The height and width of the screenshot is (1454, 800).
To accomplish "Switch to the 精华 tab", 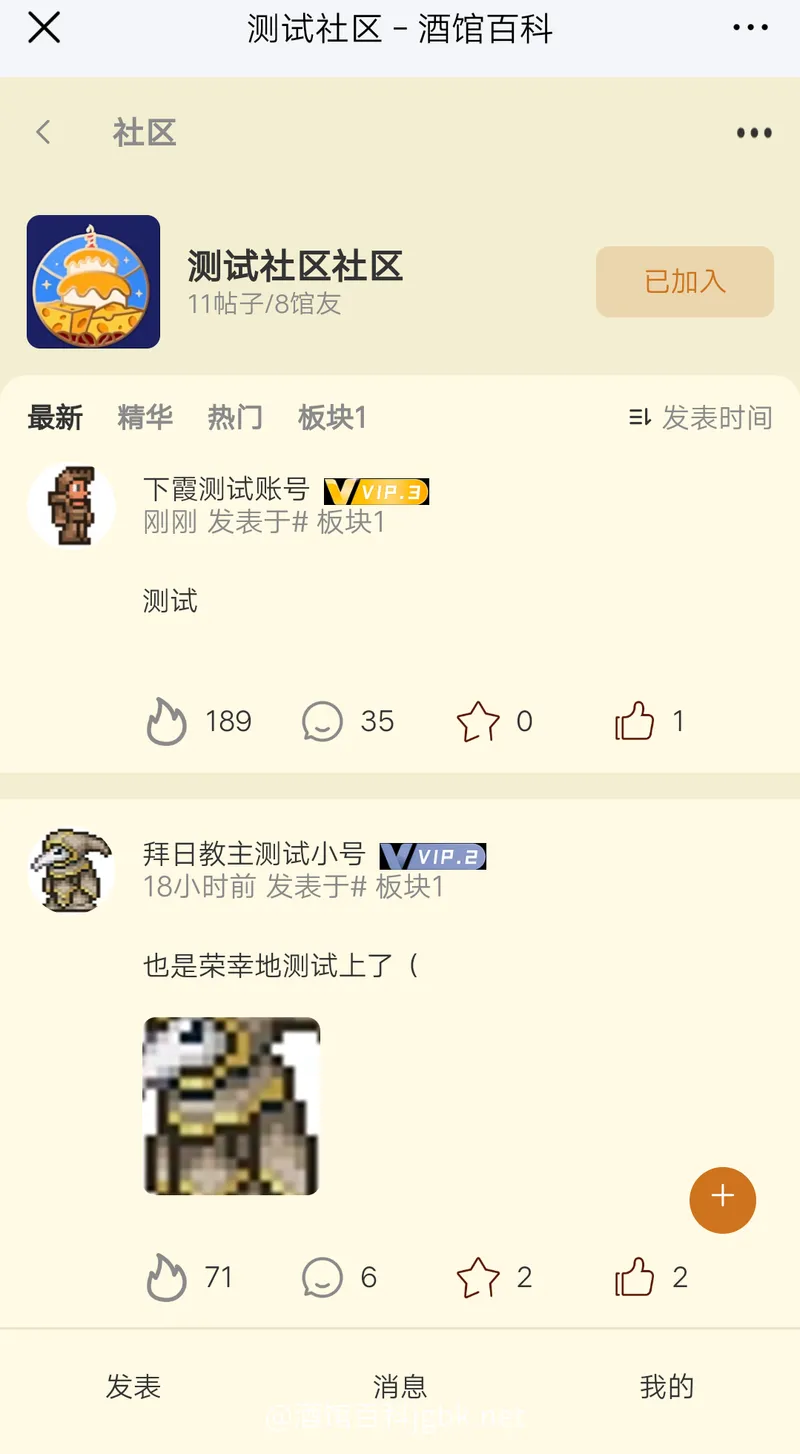I will point(145,417).
